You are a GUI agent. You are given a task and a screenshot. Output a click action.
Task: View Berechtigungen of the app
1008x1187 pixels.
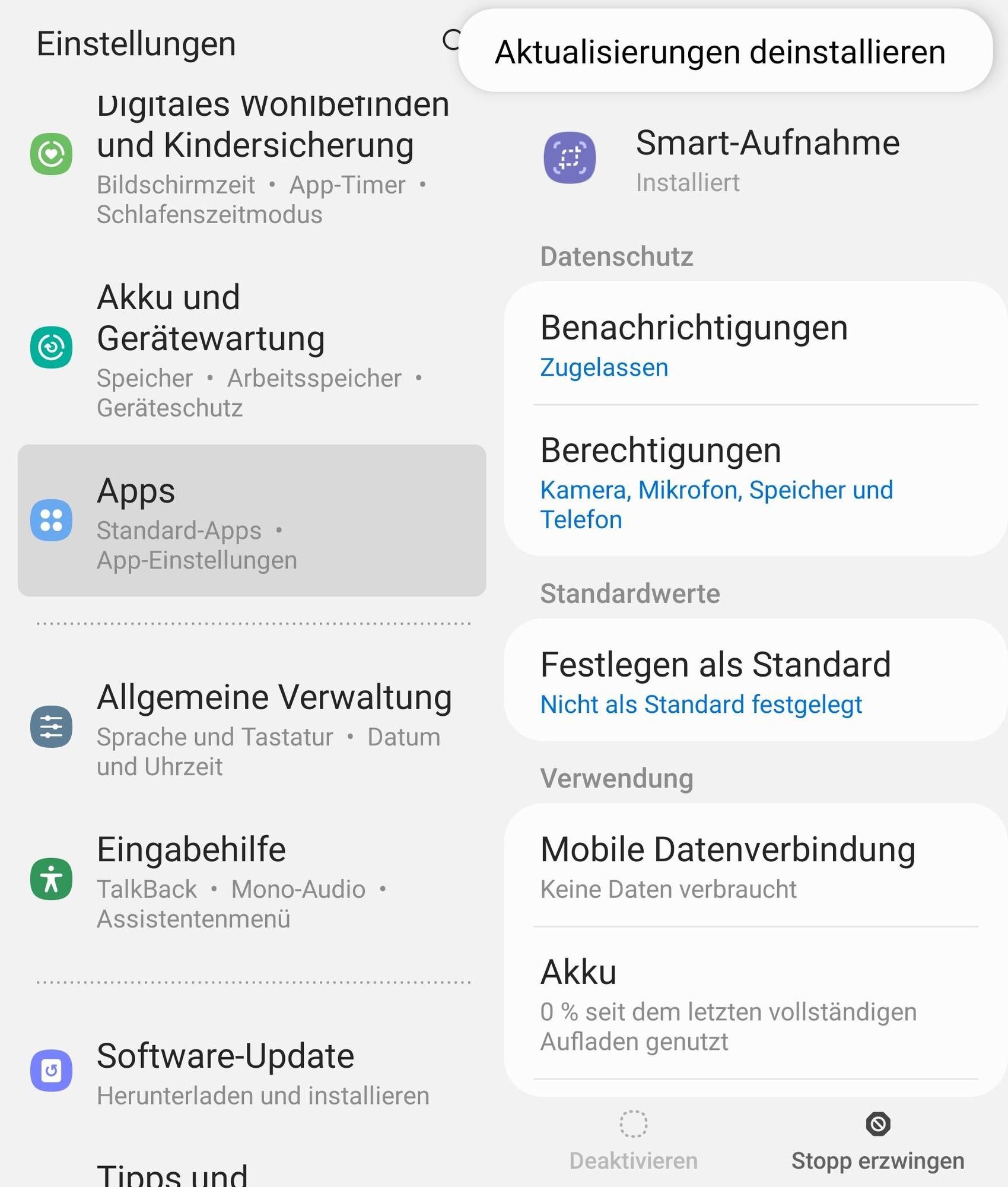(x=753, y=482)
